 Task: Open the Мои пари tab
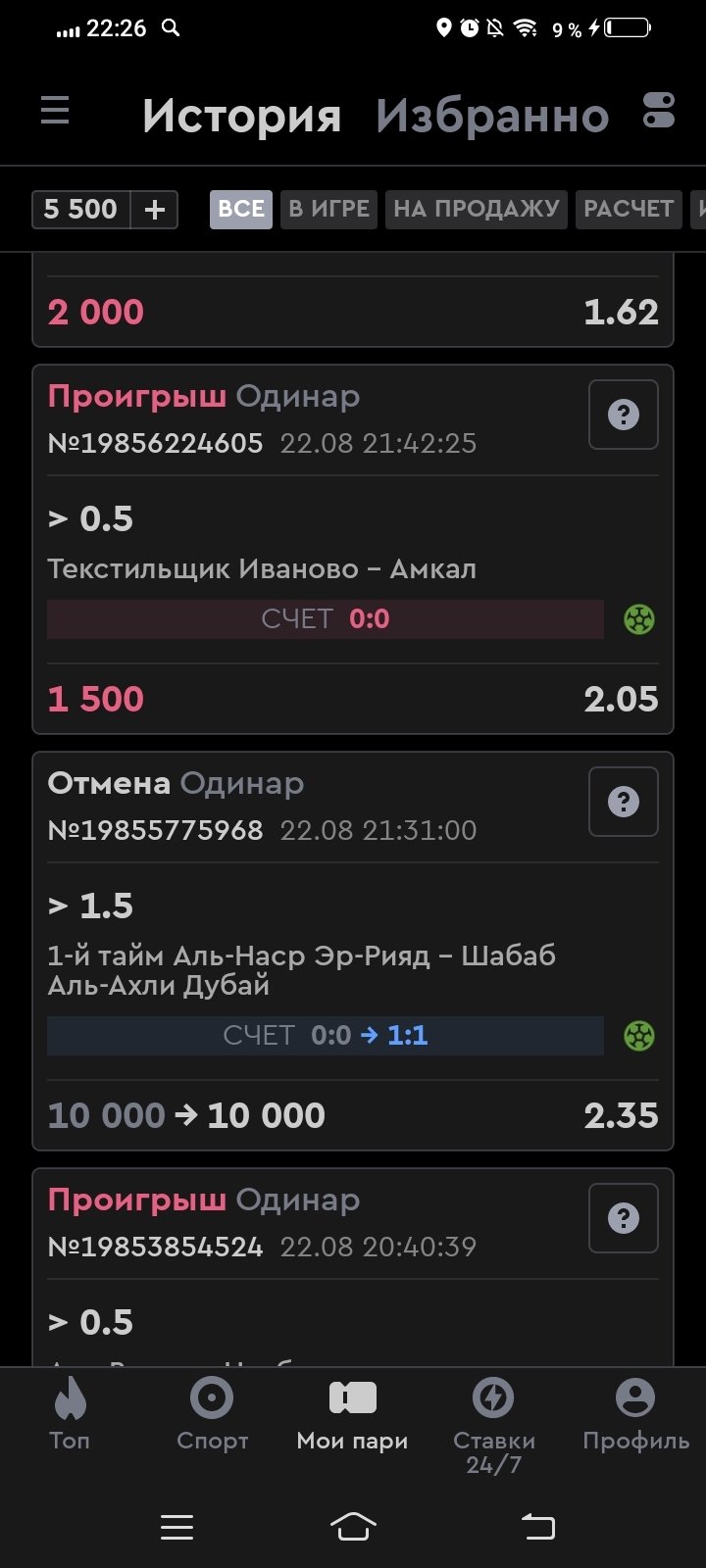352,1413
